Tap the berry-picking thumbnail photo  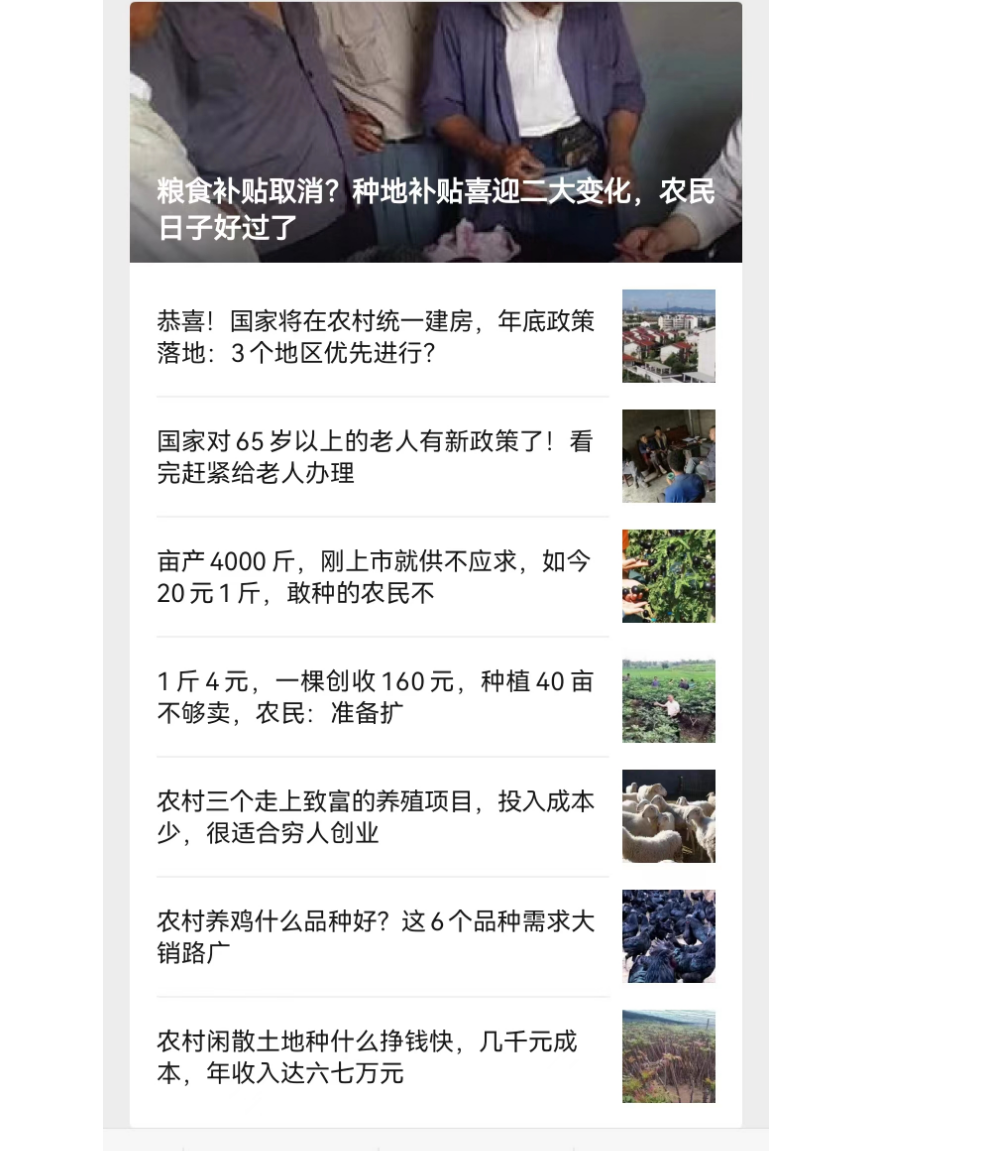coord(668,576)
